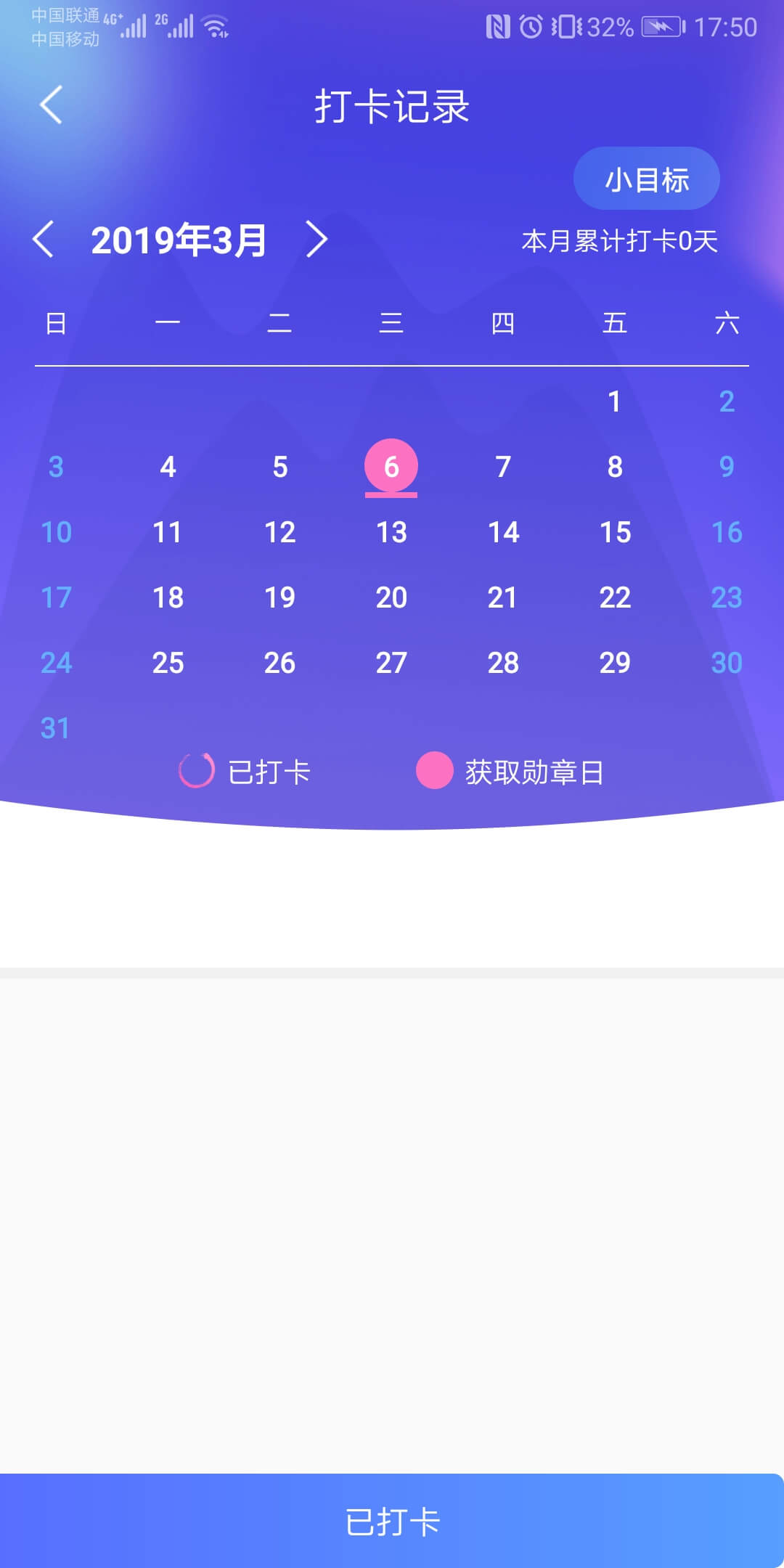784x1568 pixels.
Task: Tap the 已打卡 button at the bottom
Action: tap(392, 1522)
